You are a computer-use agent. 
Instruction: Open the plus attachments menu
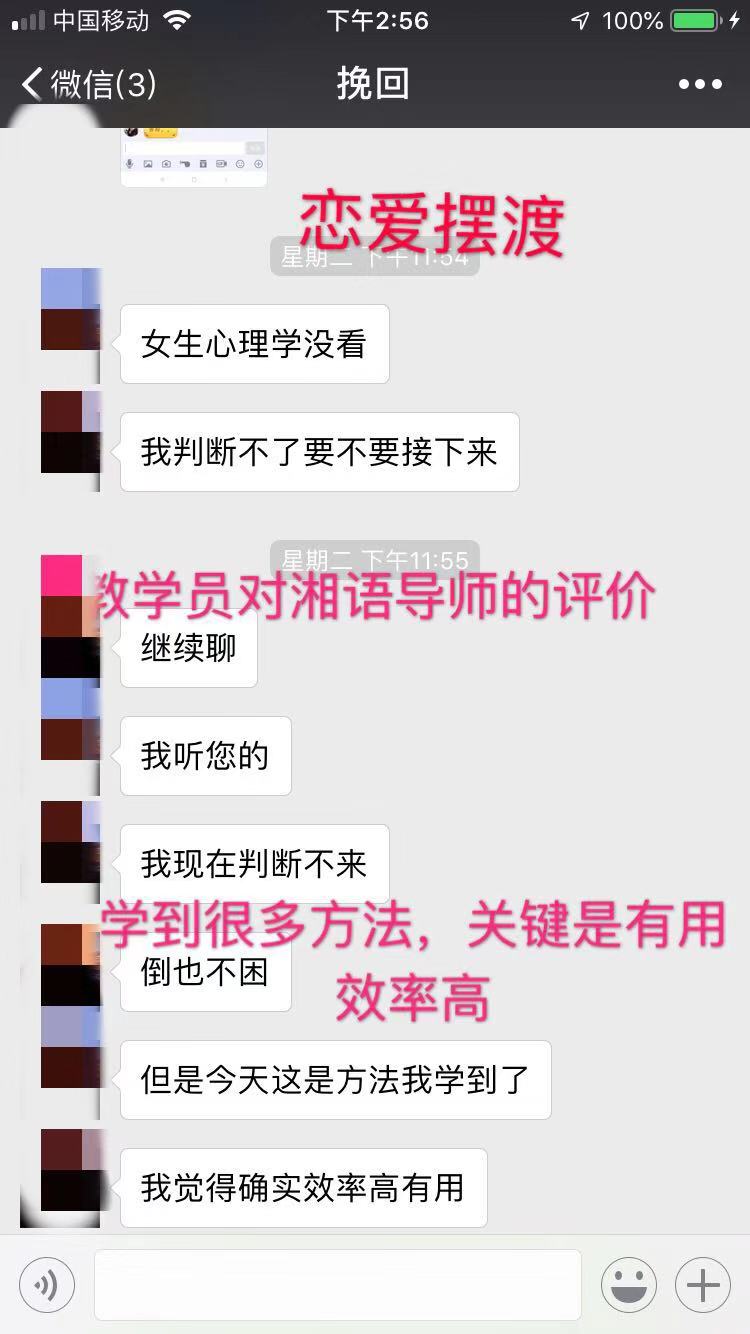703,1285
